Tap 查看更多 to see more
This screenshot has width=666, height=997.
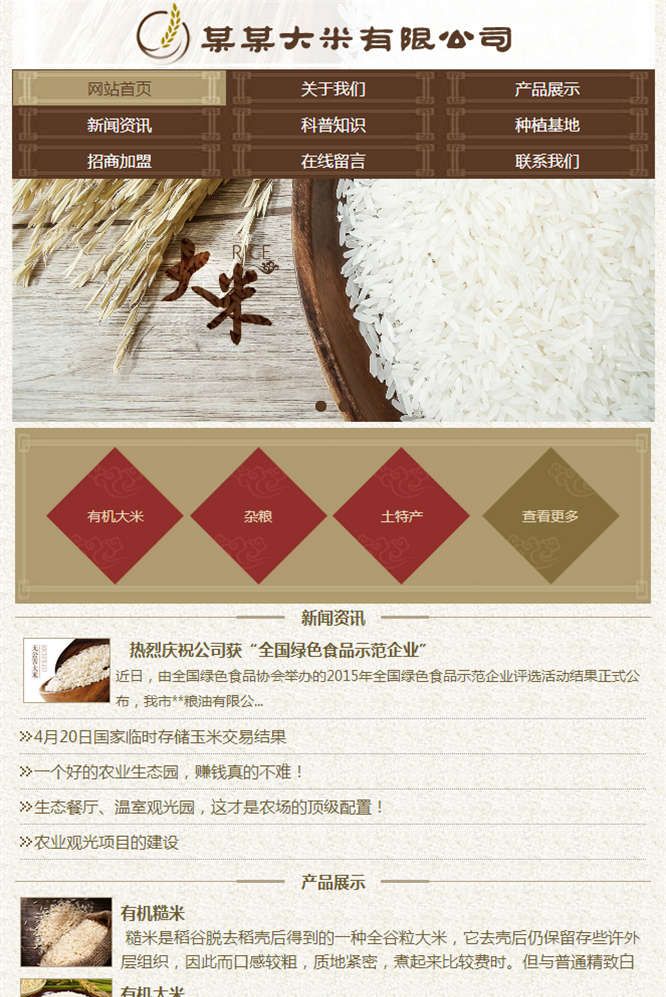point(550,516)
